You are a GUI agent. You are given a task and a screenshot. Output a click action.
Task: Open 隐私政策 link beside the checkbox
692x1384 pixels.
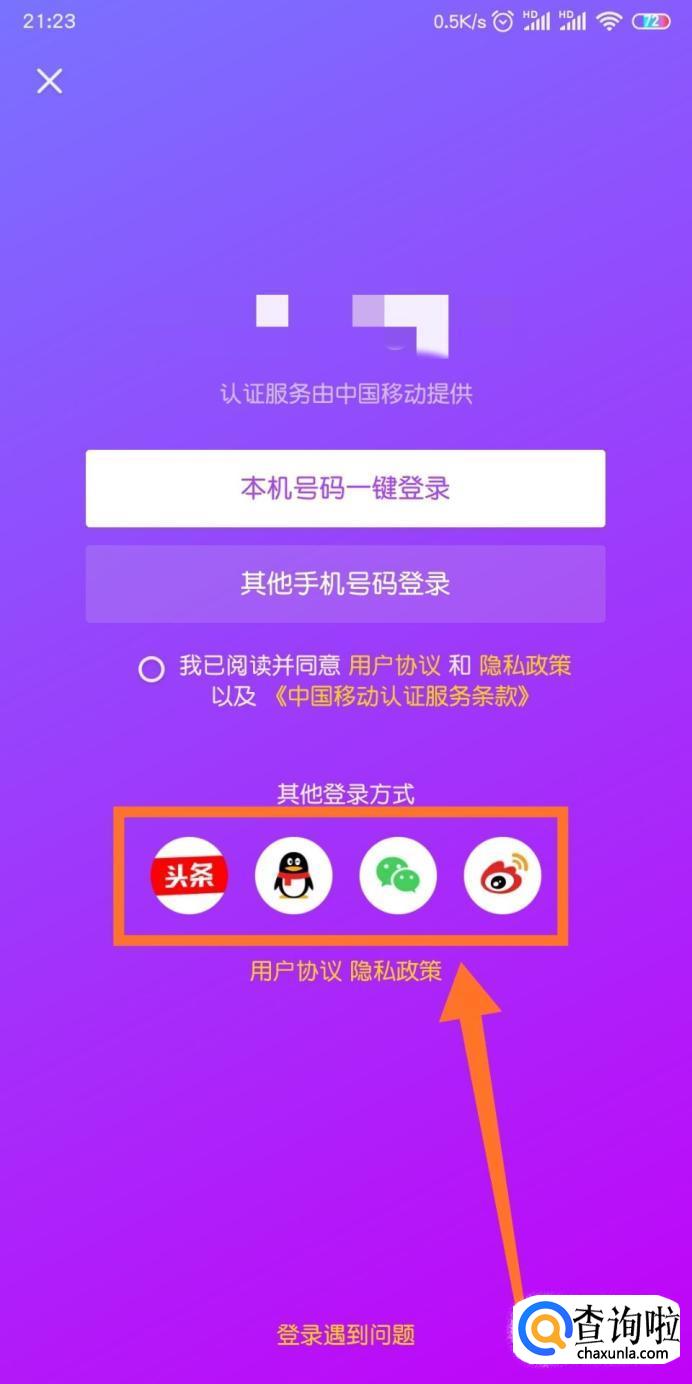pos(526,666)
